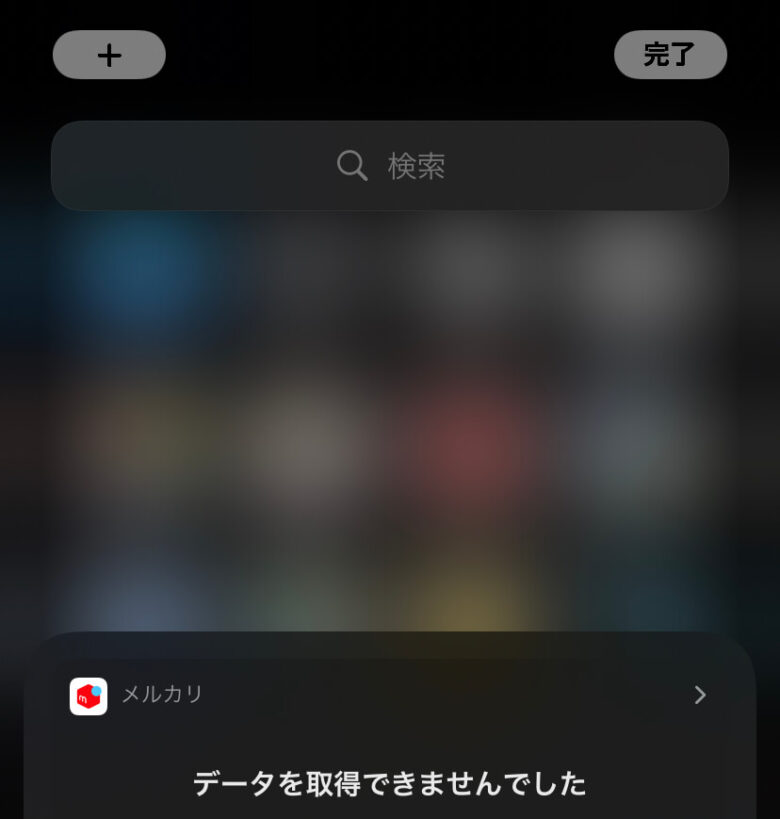Tap 完了 to finish editing
This screenshot has height=819, width=780.
click(670, 55)
